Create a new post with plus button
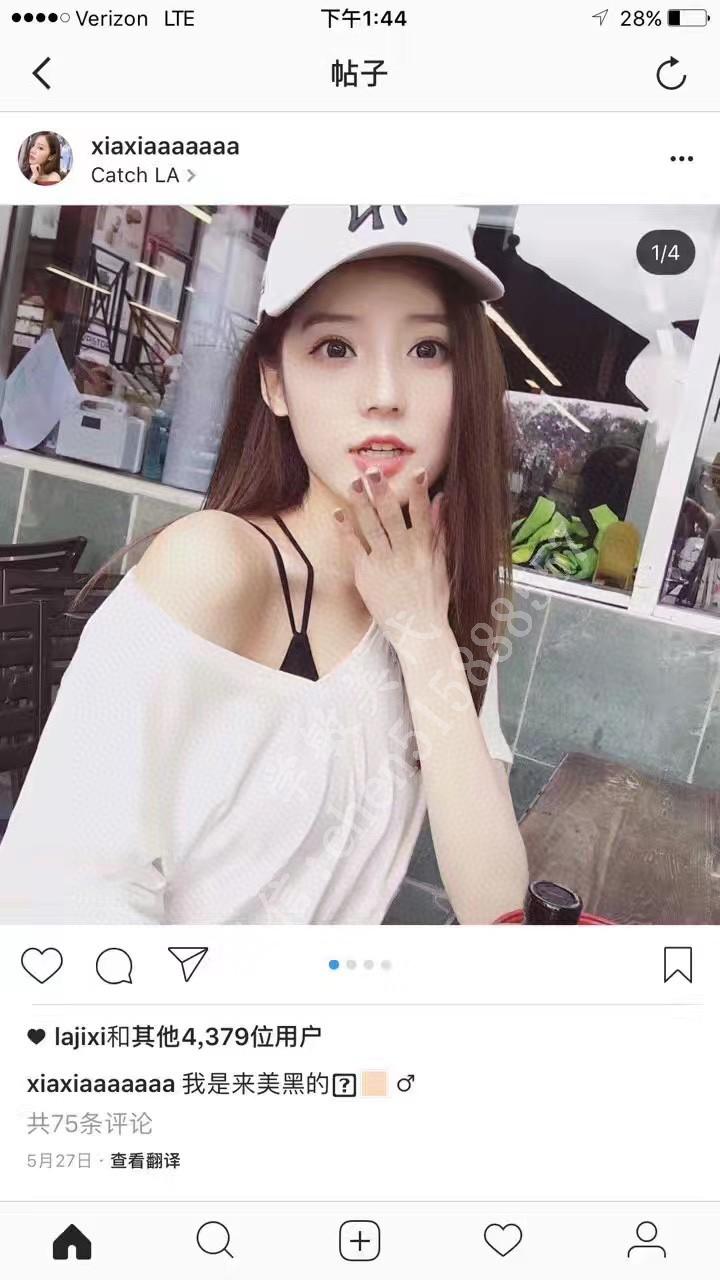Viewport: 720px width, 1280px height. (360, 1241)
